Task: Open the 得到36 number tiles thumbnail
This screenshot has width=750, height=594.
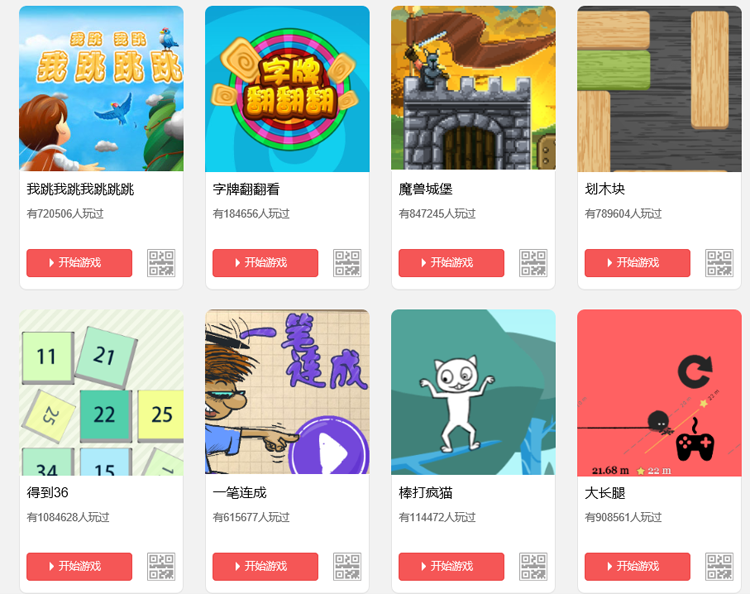Action: coord(101,392)
